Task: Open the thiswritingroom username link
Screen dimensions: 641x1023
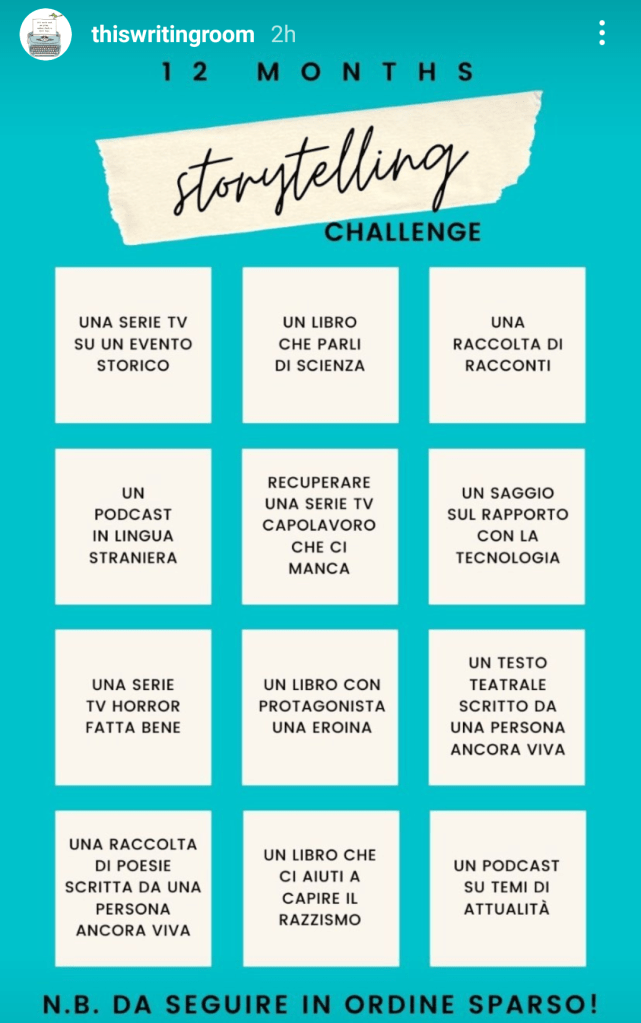Action: coord(172,35)
